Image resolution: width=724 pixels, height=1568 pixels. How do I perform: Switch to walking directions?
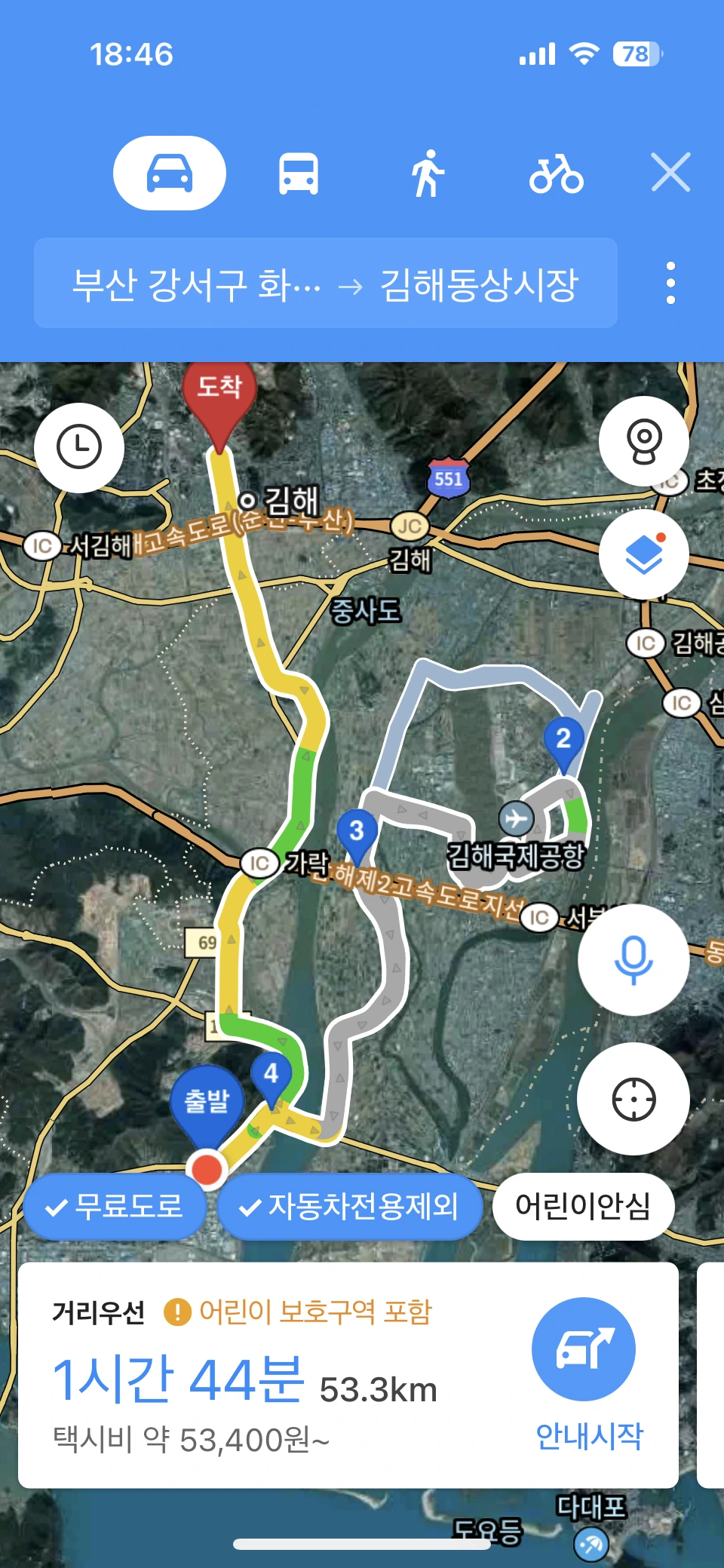(x=428, y=173)
